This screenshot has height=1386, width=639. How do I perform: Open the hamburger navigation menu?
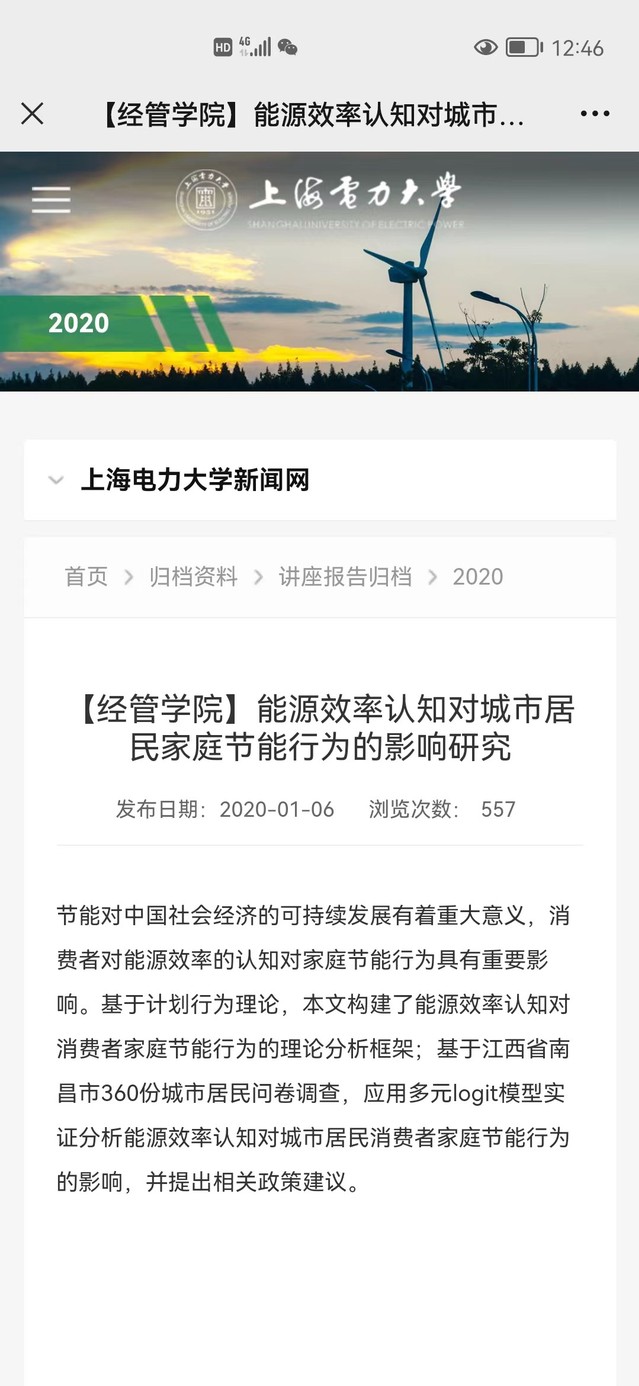(x=51, y=200)
